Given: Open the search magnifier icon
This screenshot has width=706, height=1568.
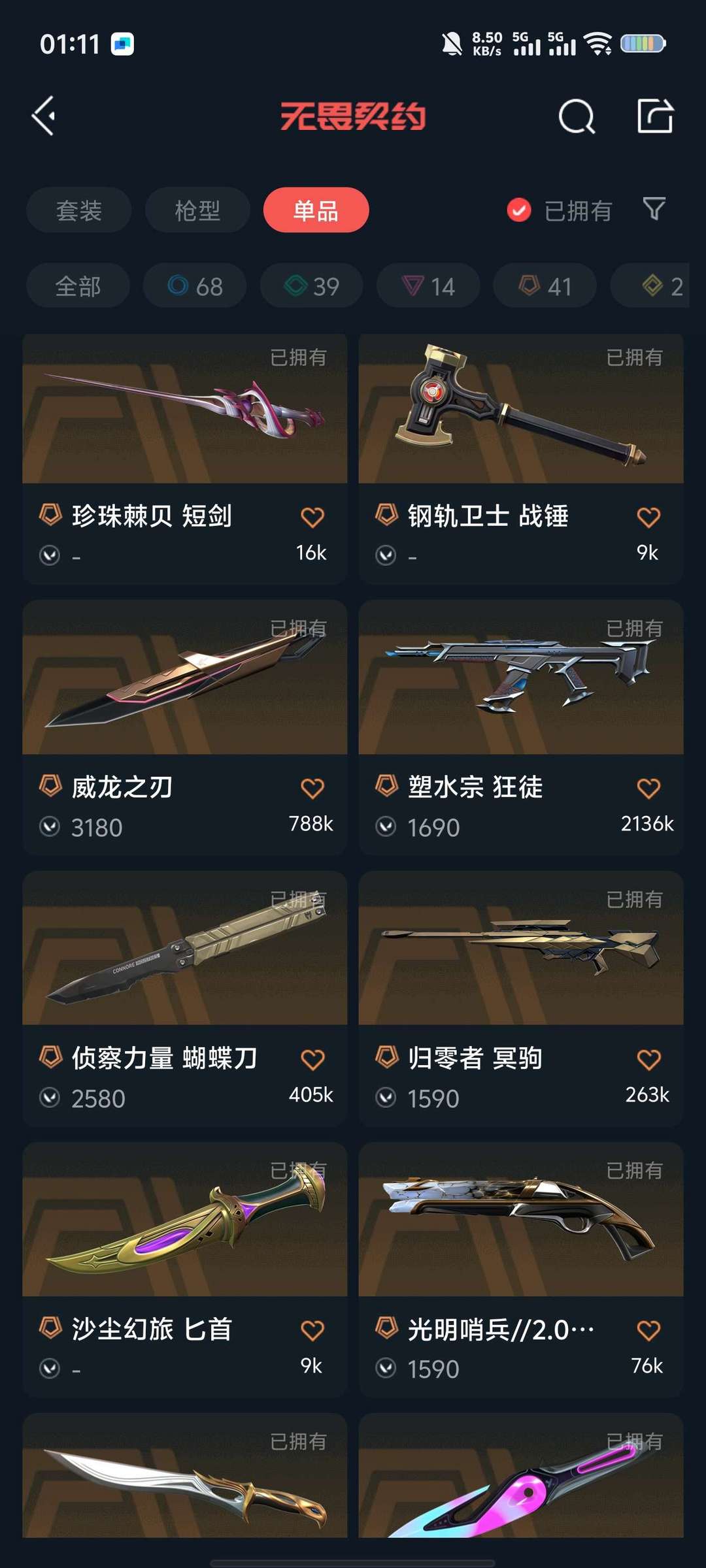Looking at the screenshot, I should pyautogui.click(x=577, y=117).
